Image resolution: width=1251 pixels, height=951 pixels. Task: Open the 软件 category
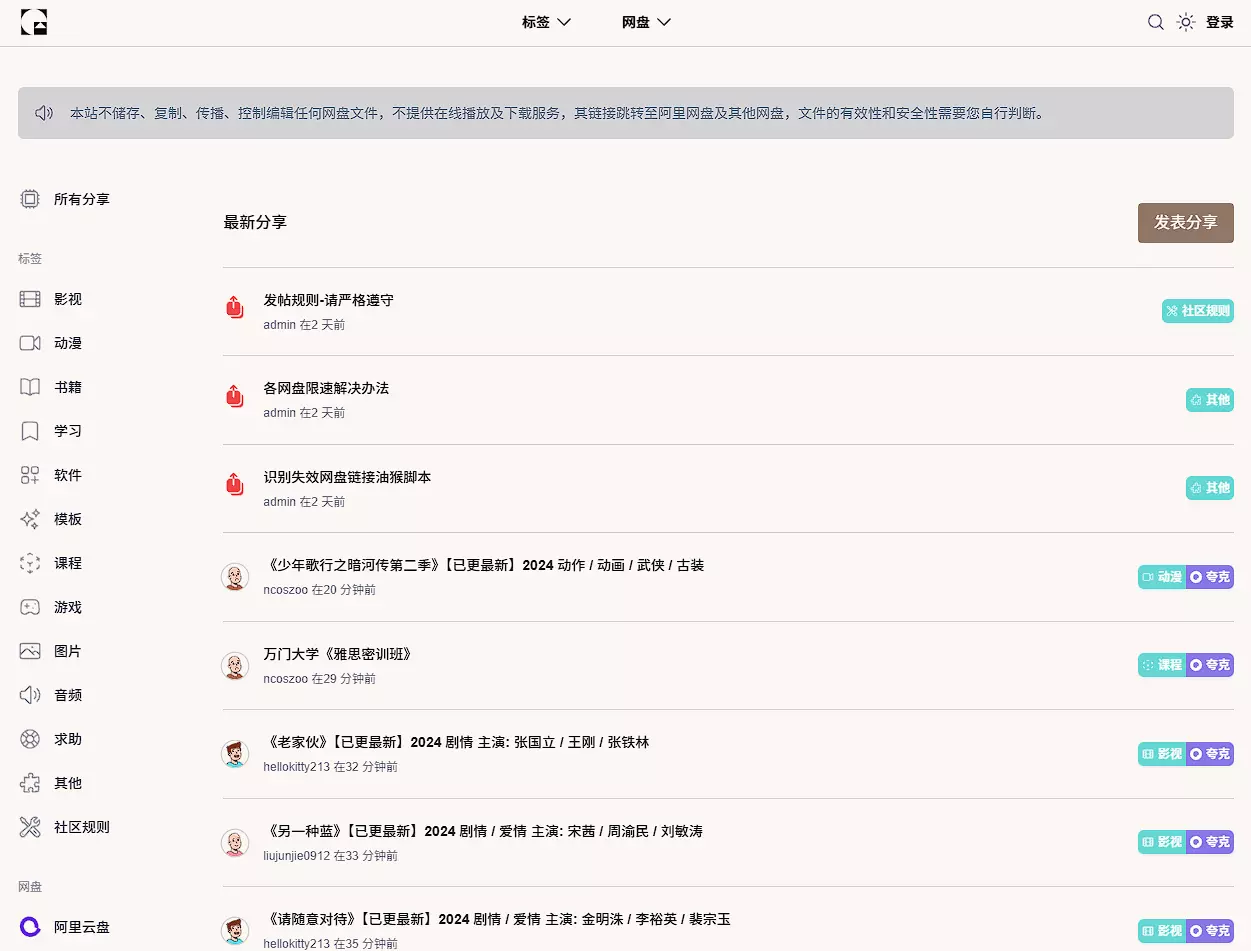pos(67,475)
